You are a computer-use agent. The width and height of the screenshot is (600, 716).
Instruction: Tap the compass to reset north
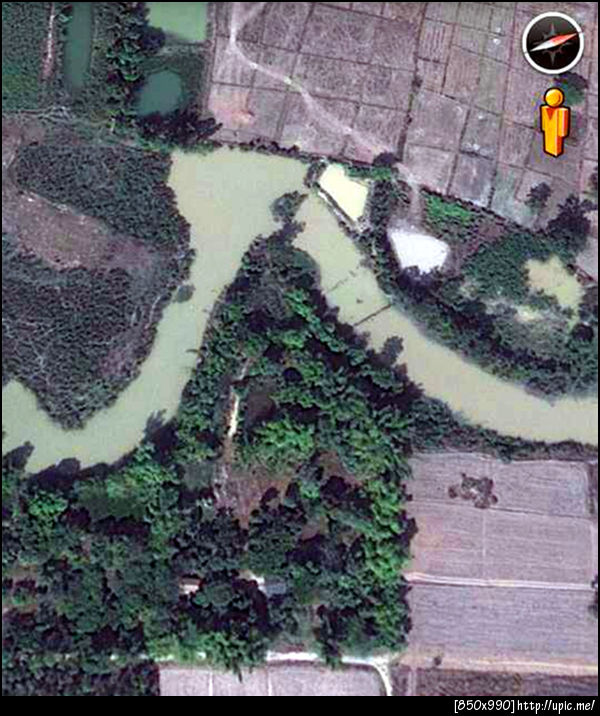tap(552, 42)
